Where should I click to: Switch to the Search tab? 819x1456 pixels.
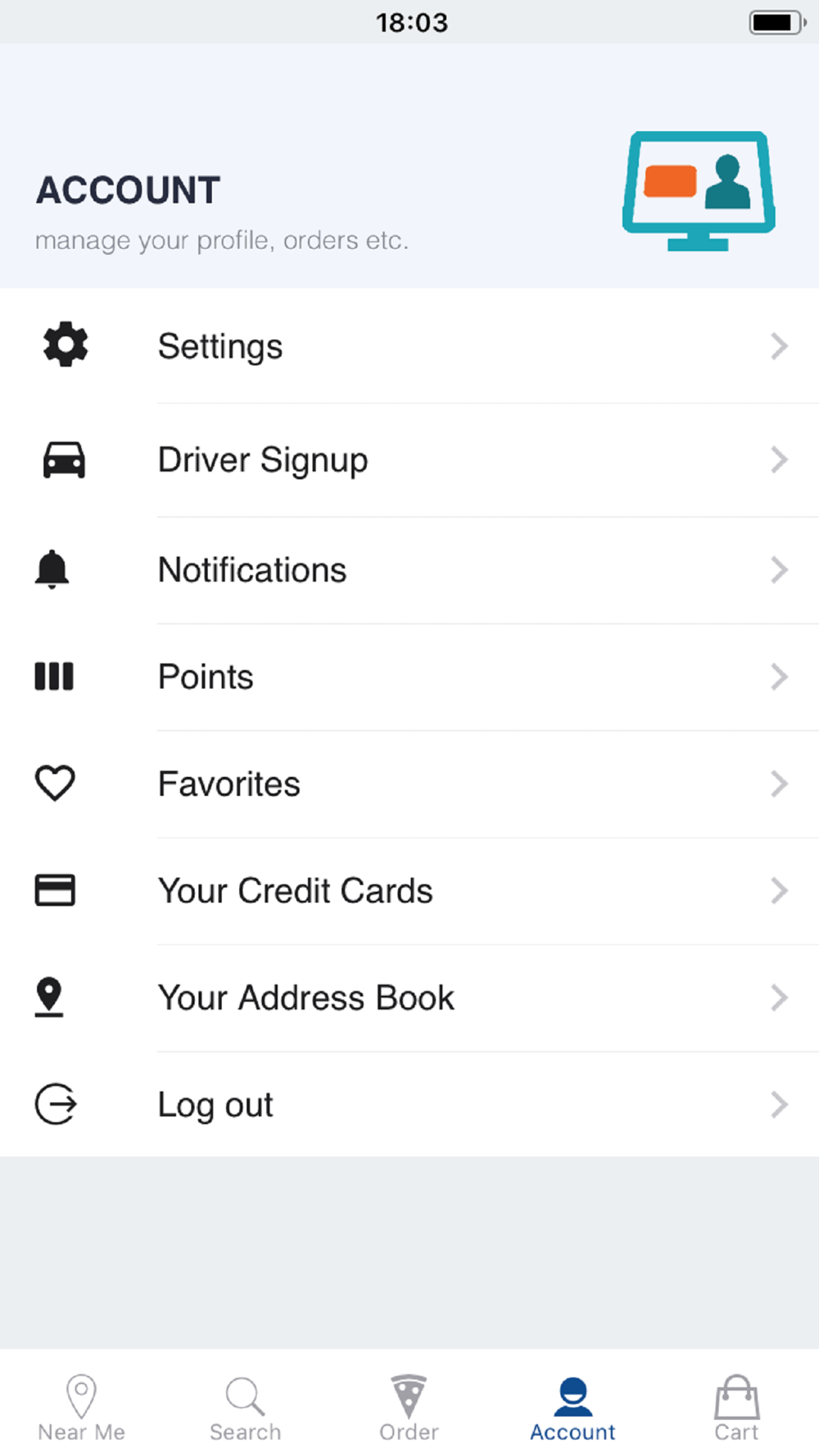coord(246,1408)
